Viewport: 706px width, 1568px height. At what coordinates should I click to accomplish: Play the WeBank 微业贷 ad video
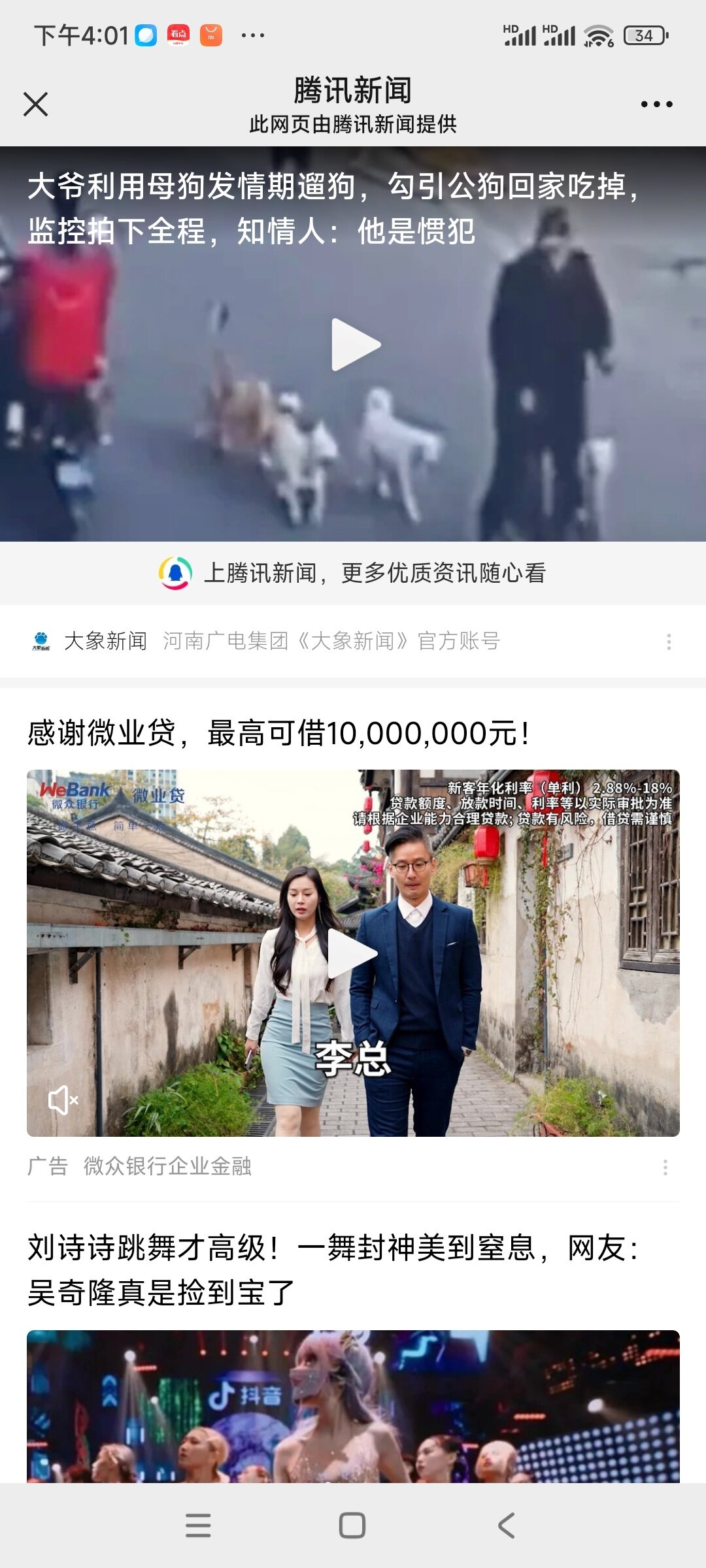click(x=352, y=953)
